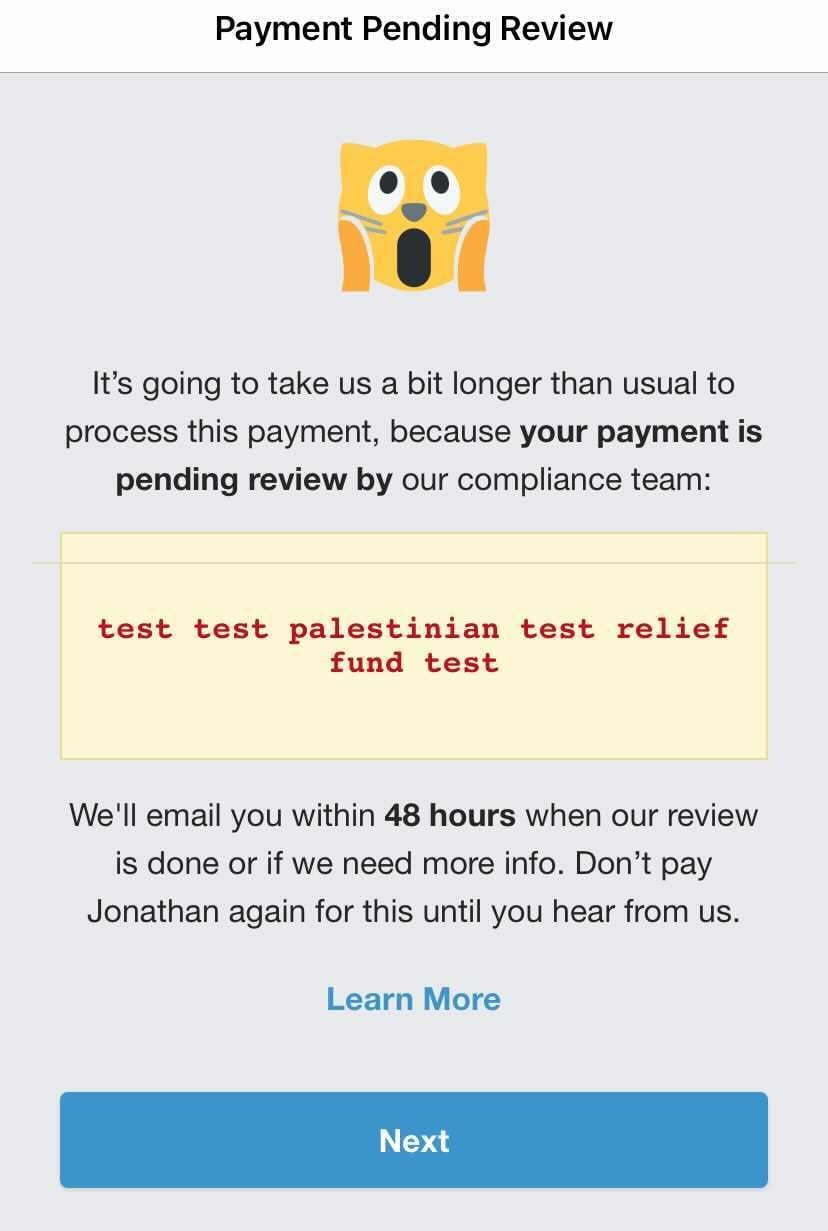Click the phrase 48 hours
Image resolution: width=828 pixels, height=1231 pixels.
(448, 815)
